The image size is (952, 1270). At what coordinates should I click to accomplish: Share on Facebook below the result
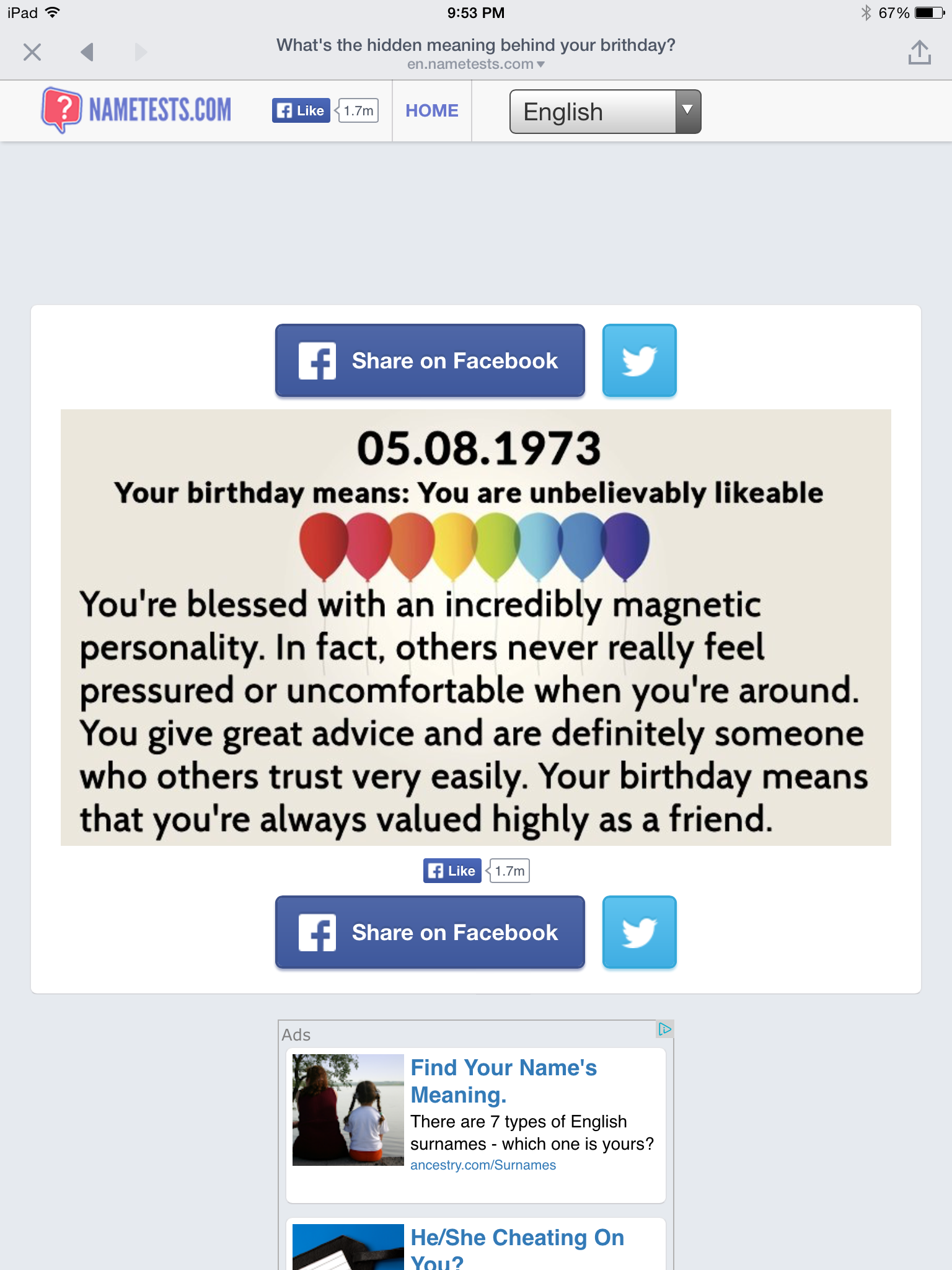430,932
